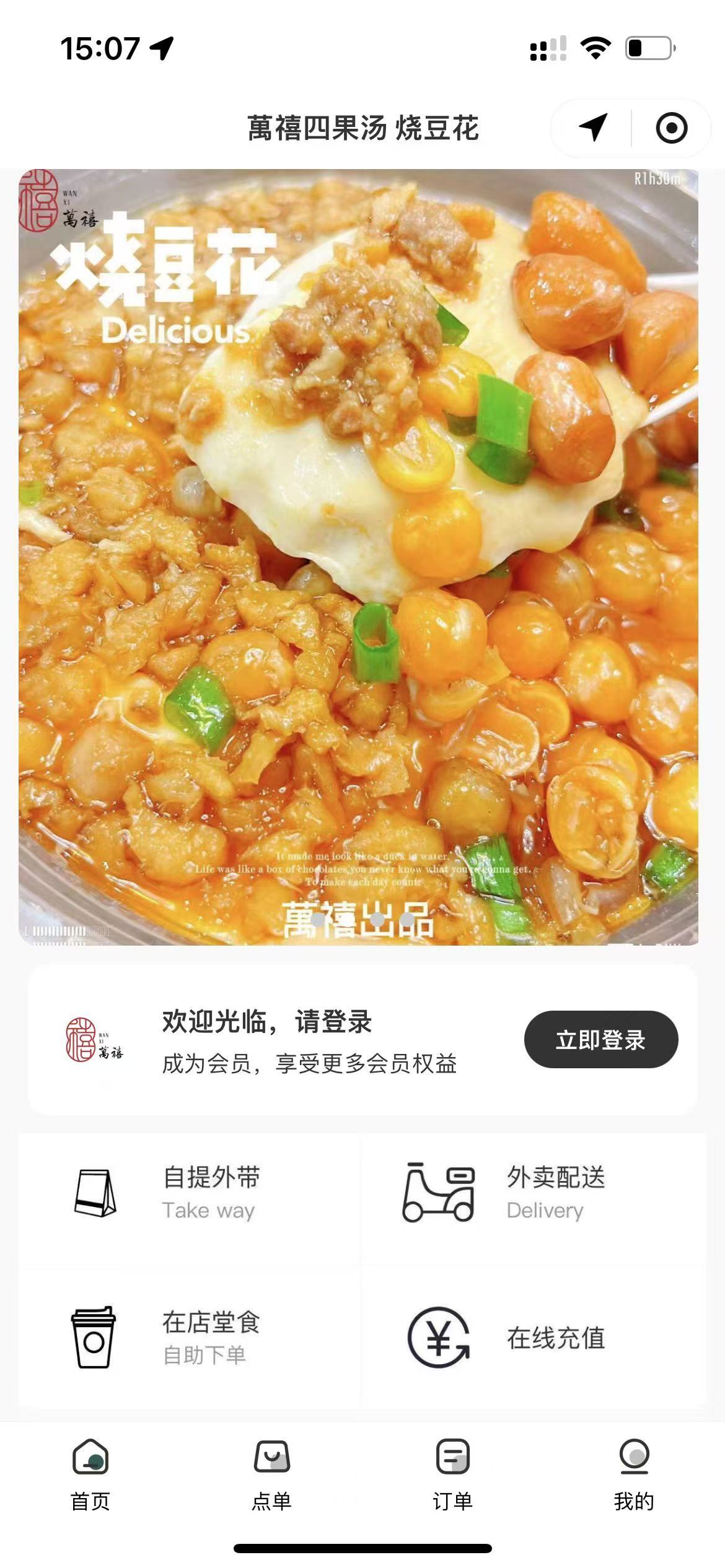Screen dimensions: 725x1568
Task: Open 在店堂食 self-service ordering
Action: tap(190, 1338)
